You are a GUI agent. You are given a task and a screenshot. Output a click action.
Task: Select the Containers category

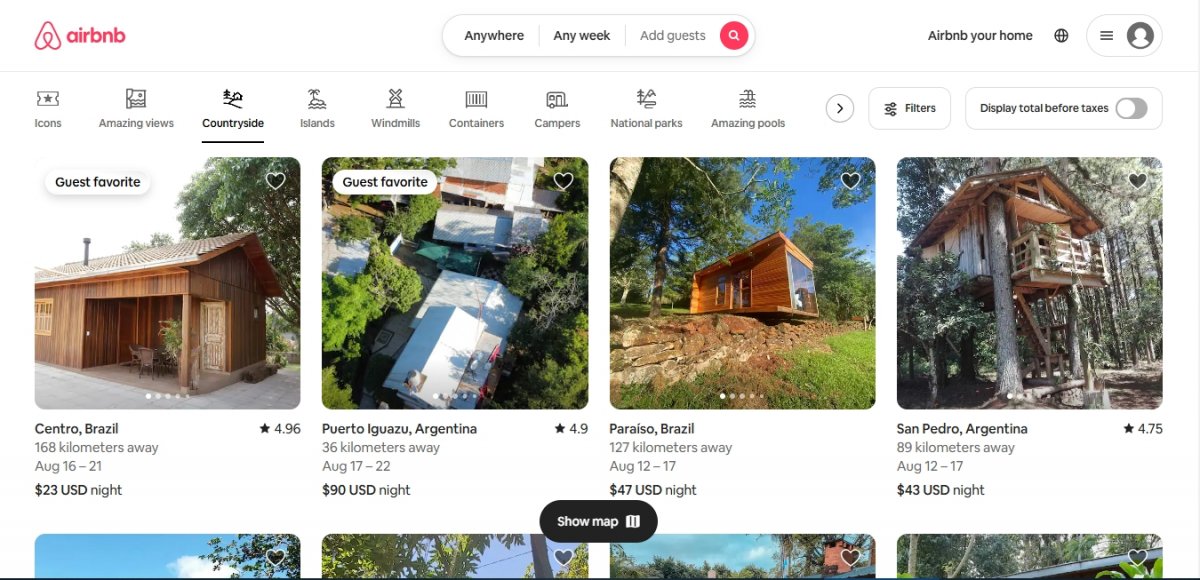pos(476,109)
